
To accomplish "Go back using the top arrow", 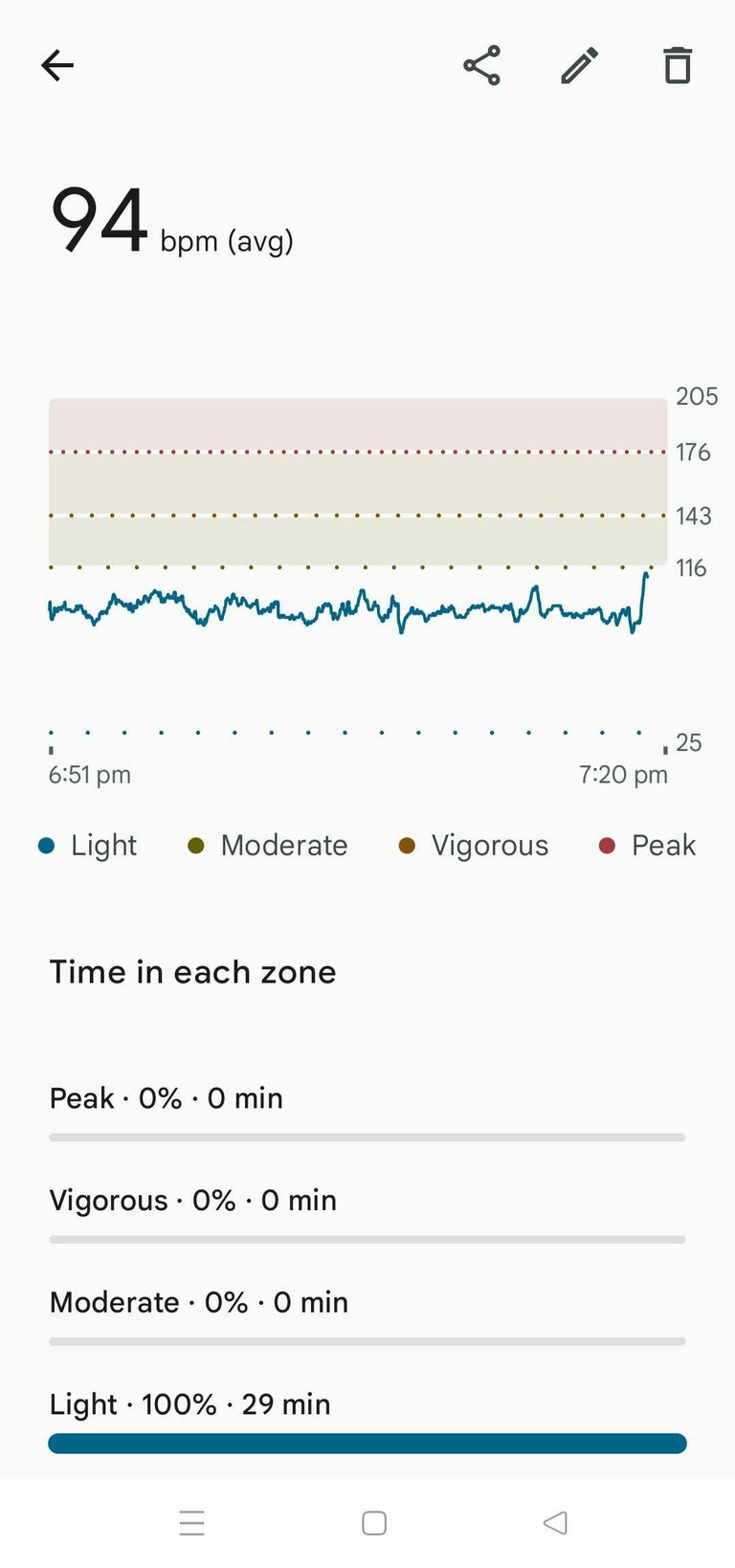I will (x=57, y=65).
